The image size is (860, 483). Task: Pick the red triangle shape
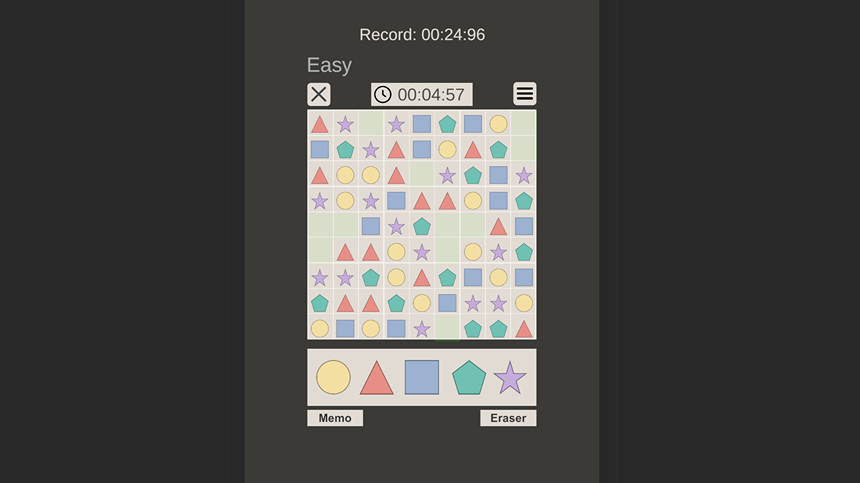pyautogui.click(x=376, y=378)
